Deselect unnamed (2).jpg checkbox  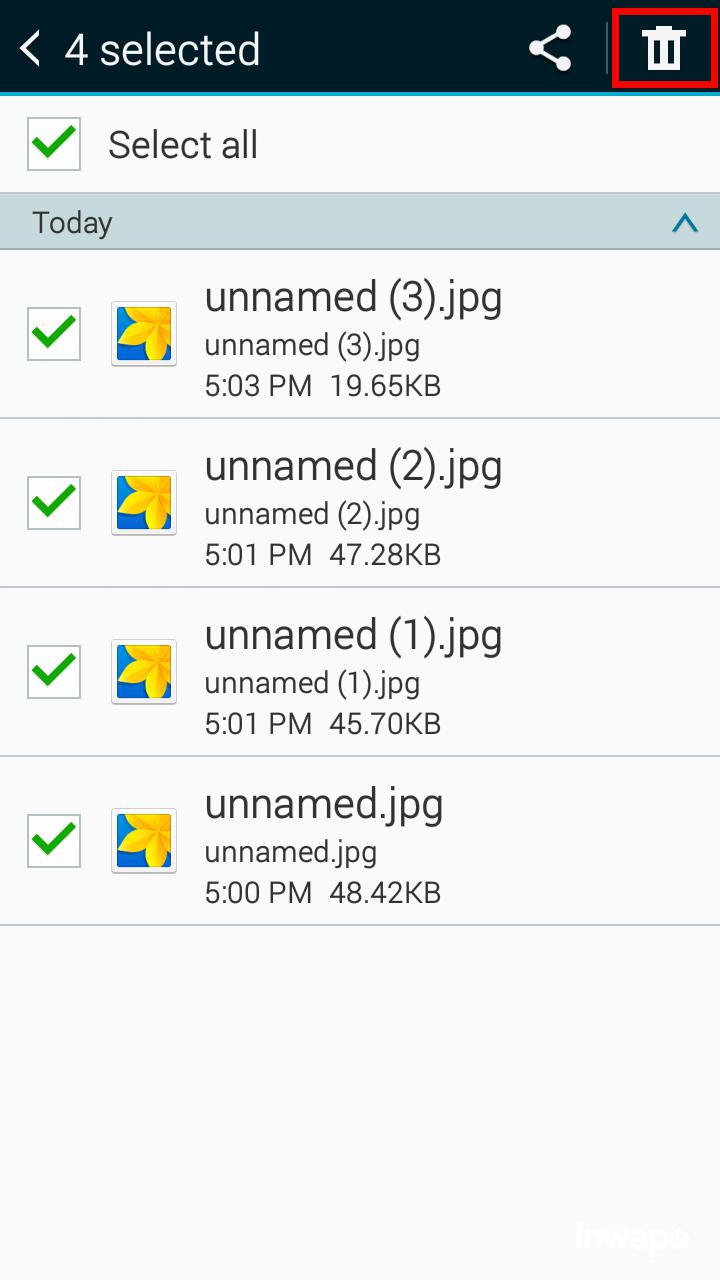click(x=54, y=502)
